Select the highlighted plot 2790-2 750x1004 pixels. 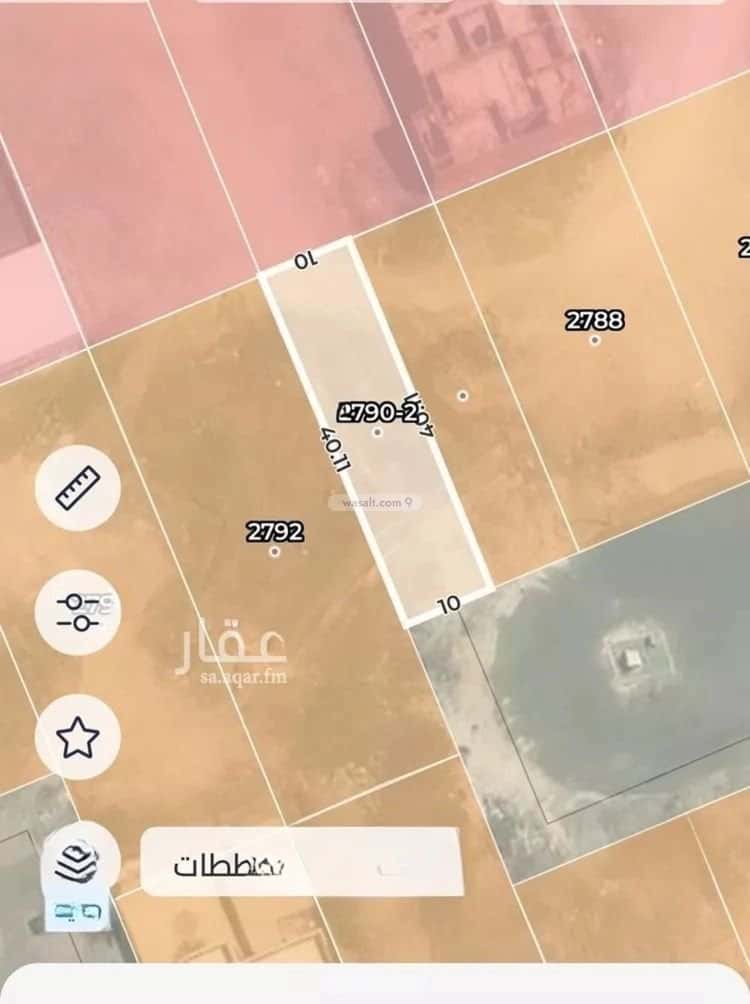[x=380, y=412]
